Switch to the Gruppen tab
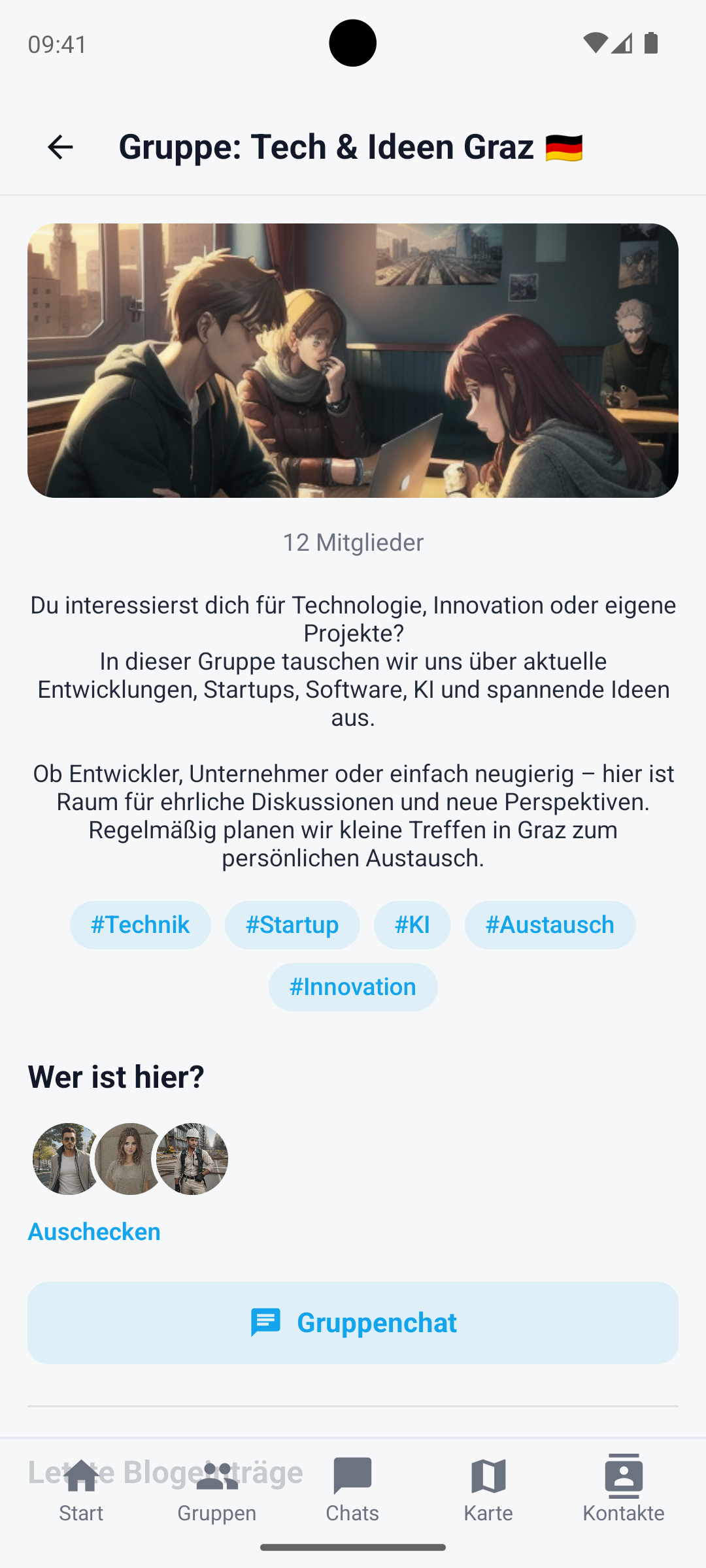Viewport: 706px width, 1568px height. tap(217, 1491)
